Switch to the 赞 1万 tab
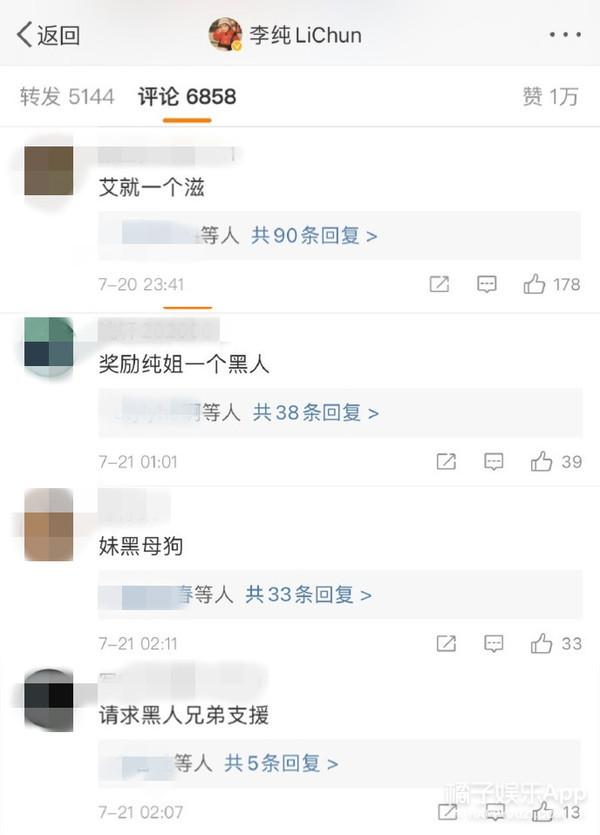Screen dimensions: 600x835 (x=550, y=97)
